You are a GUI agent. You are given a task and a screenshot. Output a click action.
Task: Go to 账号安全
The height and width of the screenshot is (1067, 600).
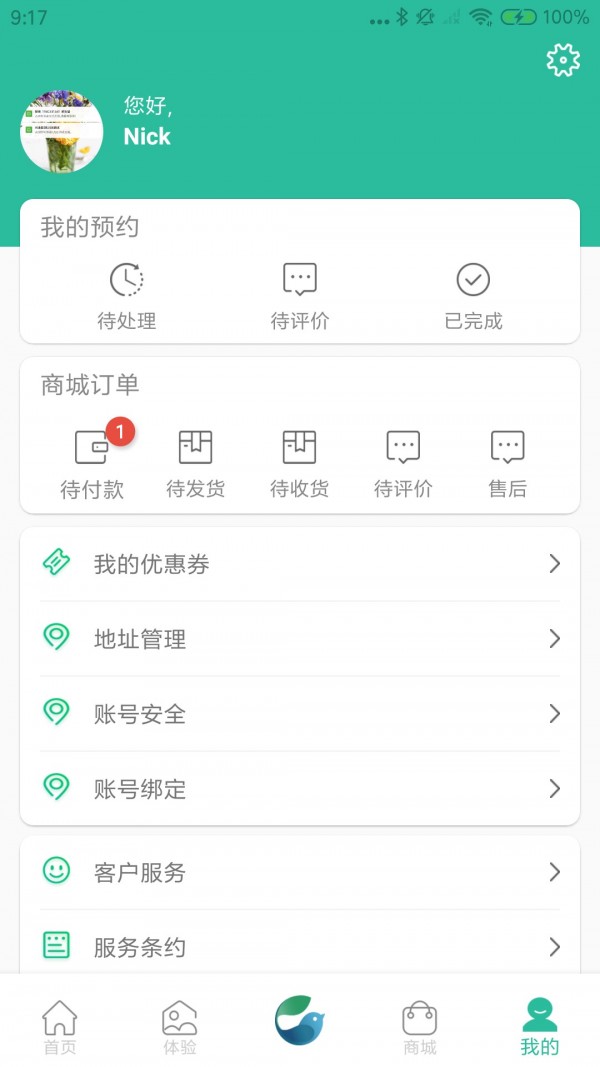[x=300, y=713]
